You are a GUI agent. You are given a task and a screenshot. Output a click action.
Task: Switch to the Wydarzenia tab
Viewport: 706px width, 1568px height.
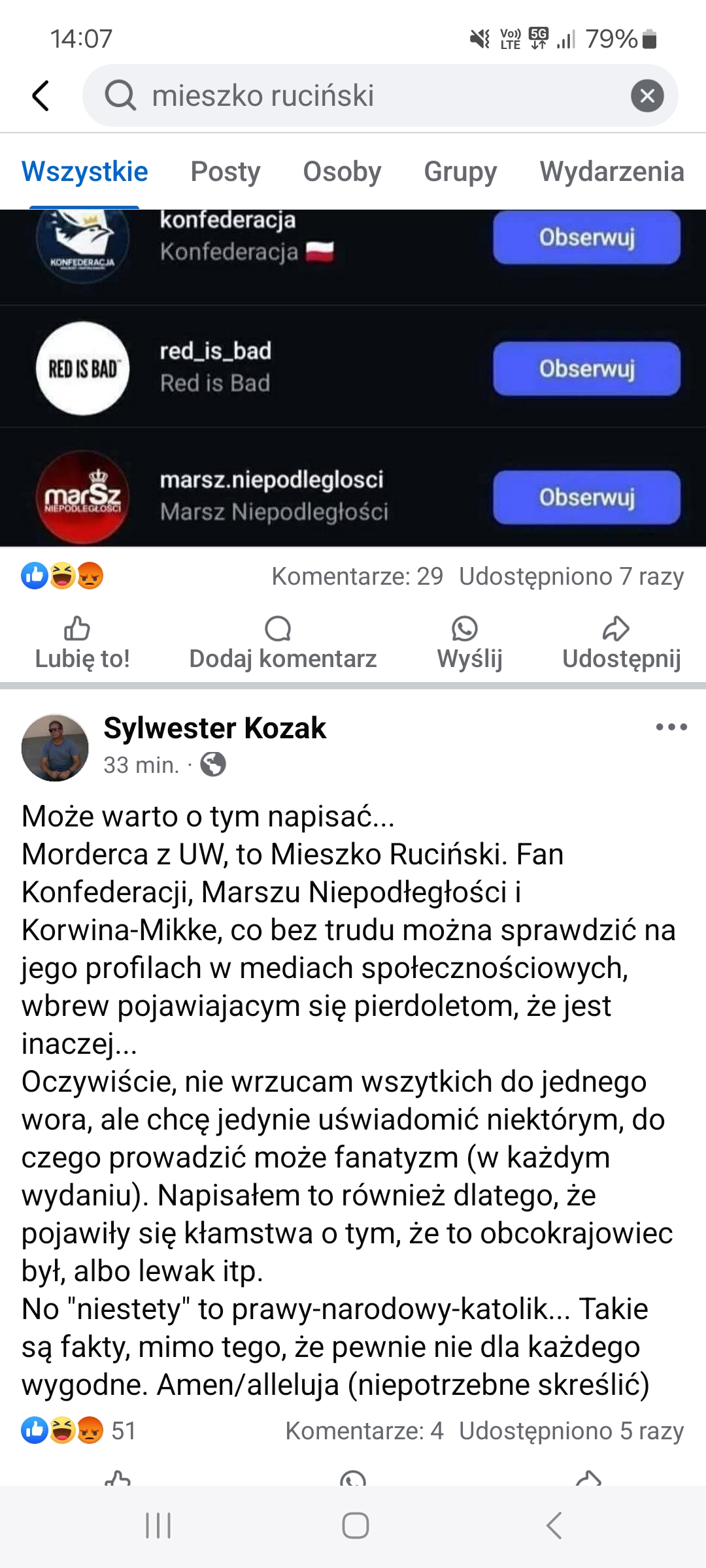pos(611,172)
